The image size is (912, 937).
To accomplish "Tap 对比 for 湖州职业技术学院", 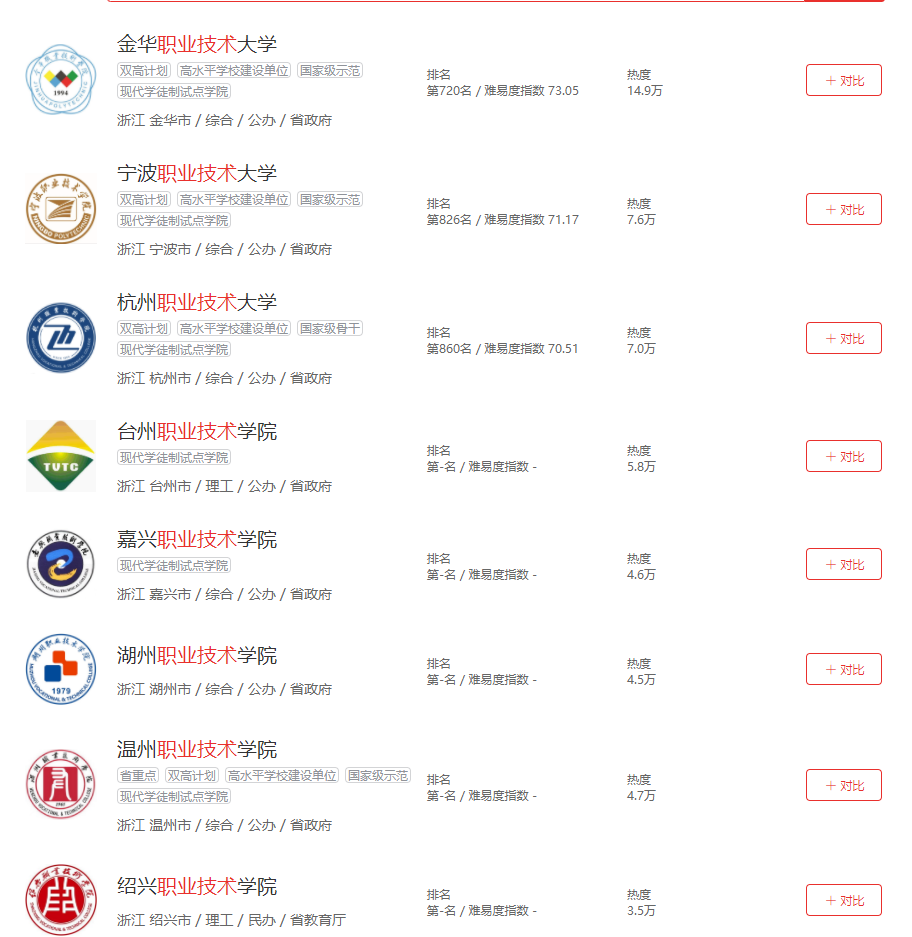I will click(843, 669).
